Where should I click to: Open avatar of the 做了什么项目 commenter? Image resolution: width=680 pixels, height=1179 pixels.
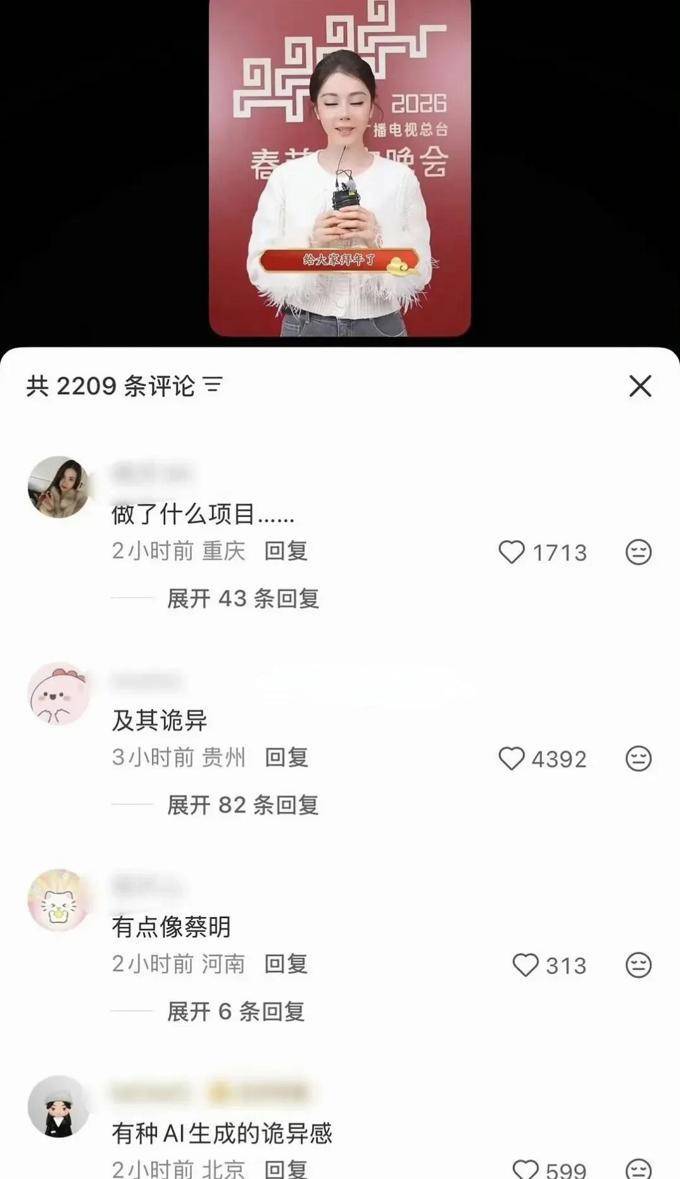click(58, 487)
